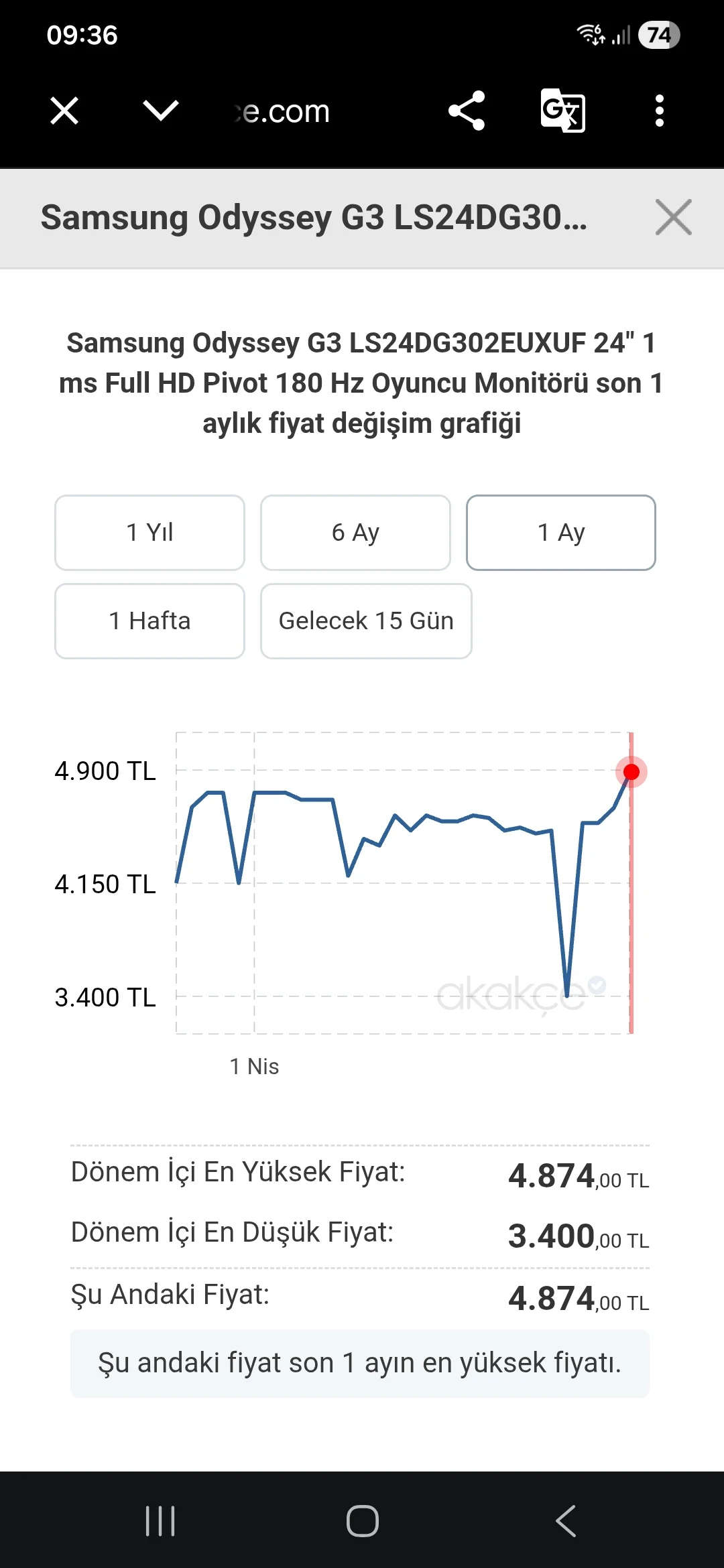This screenshot has height=1568, width=724.
Task: Translate the page with Google Translate
Action: point(562,111)
